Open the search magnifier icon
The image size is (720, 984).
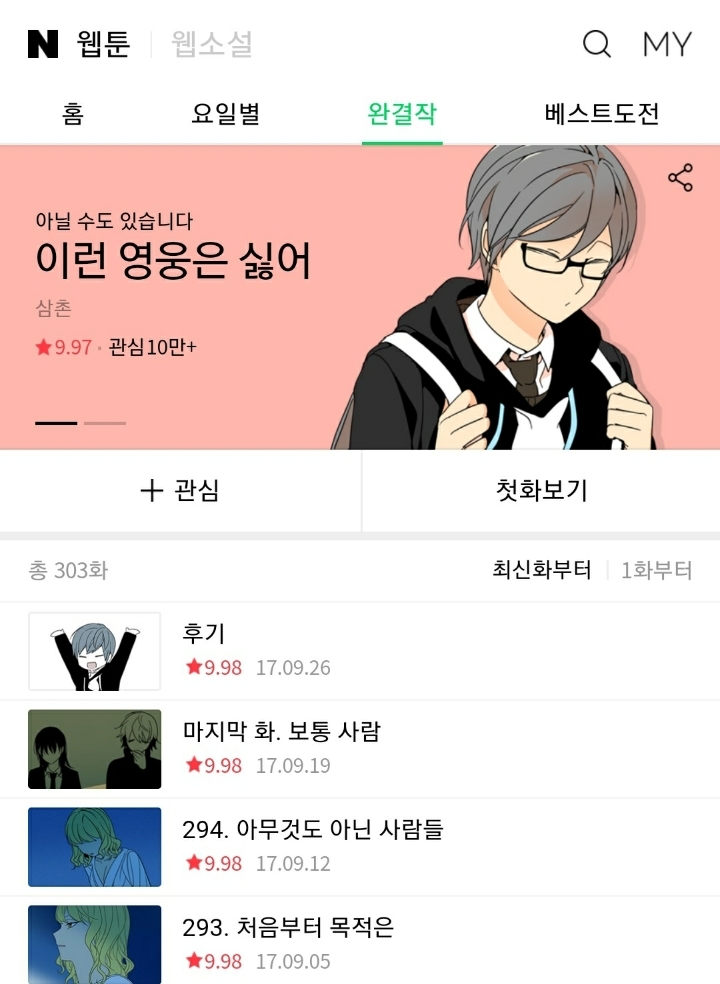click(x=596, y=44)
